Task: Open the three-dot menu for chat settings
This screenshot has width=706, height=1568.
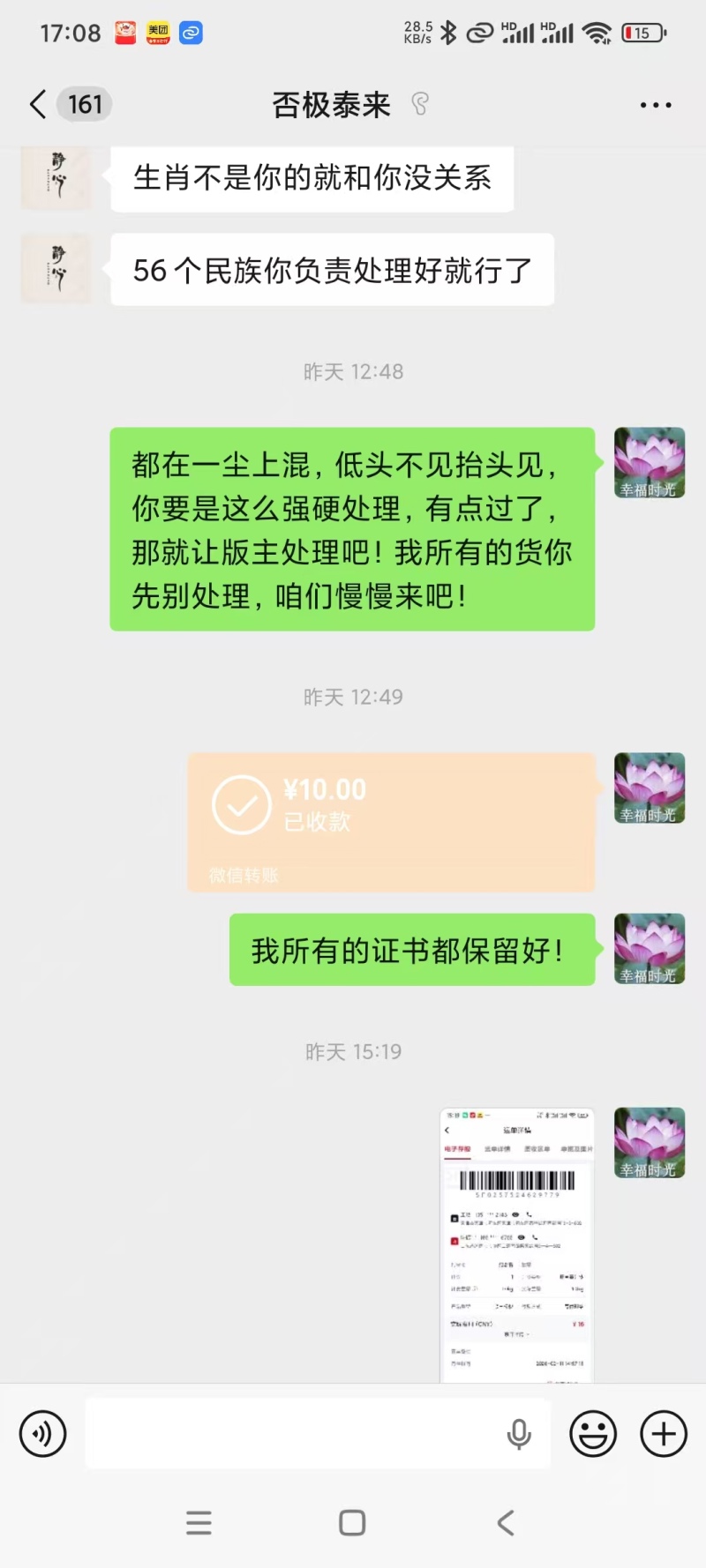Action: [x=655, y=104]
